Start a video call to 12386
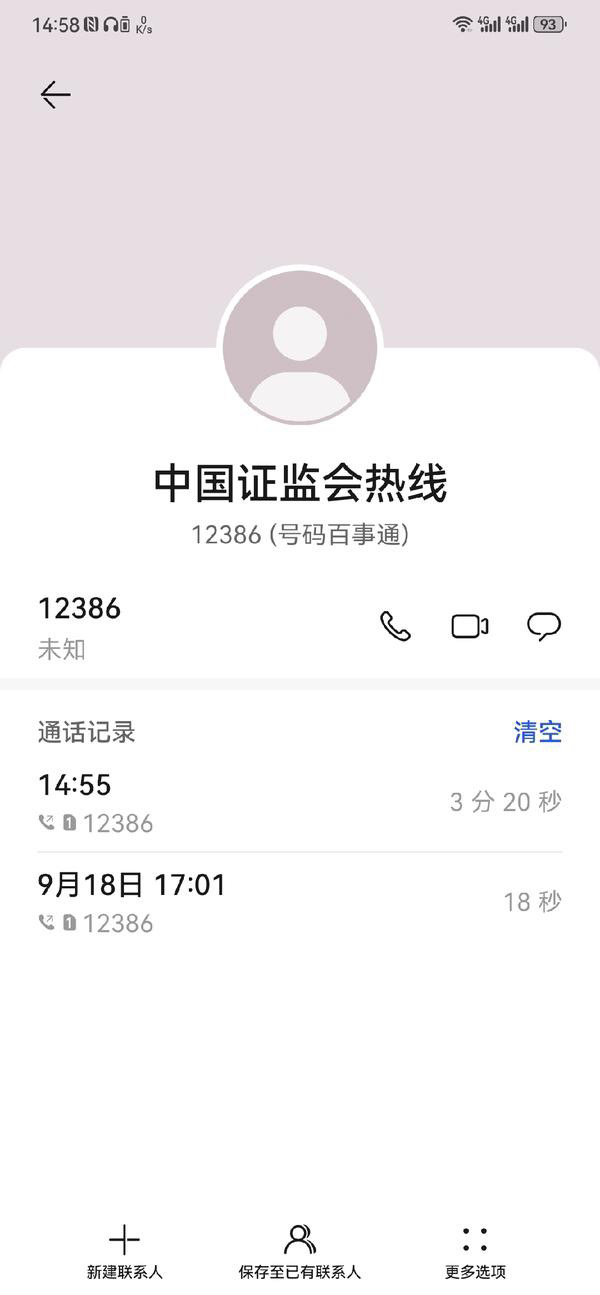The height and width of the screenshot is (1295, 600). (x=470, y=627)
